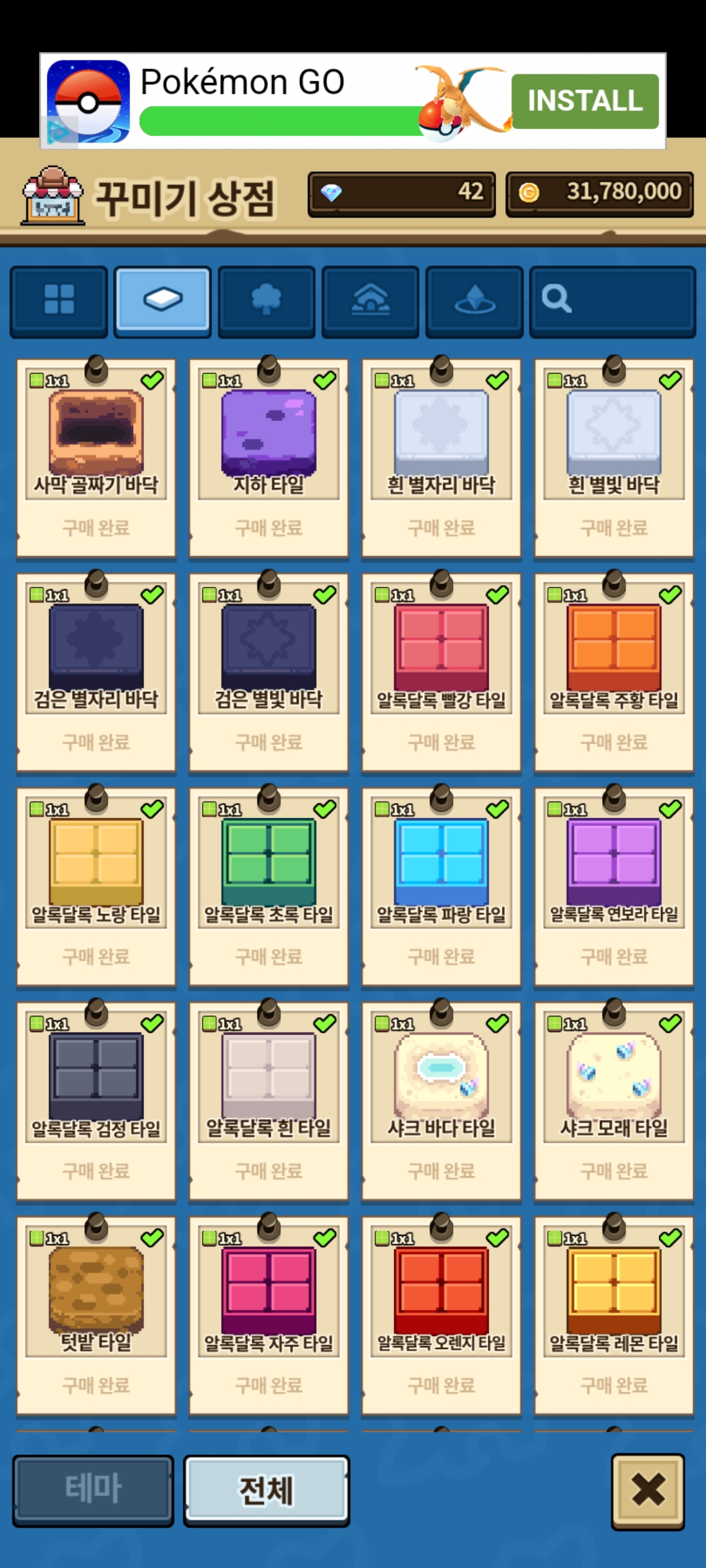Switch to the fountain category tab
Screen dimensions: 706x1568
click(x=475, y=301)
